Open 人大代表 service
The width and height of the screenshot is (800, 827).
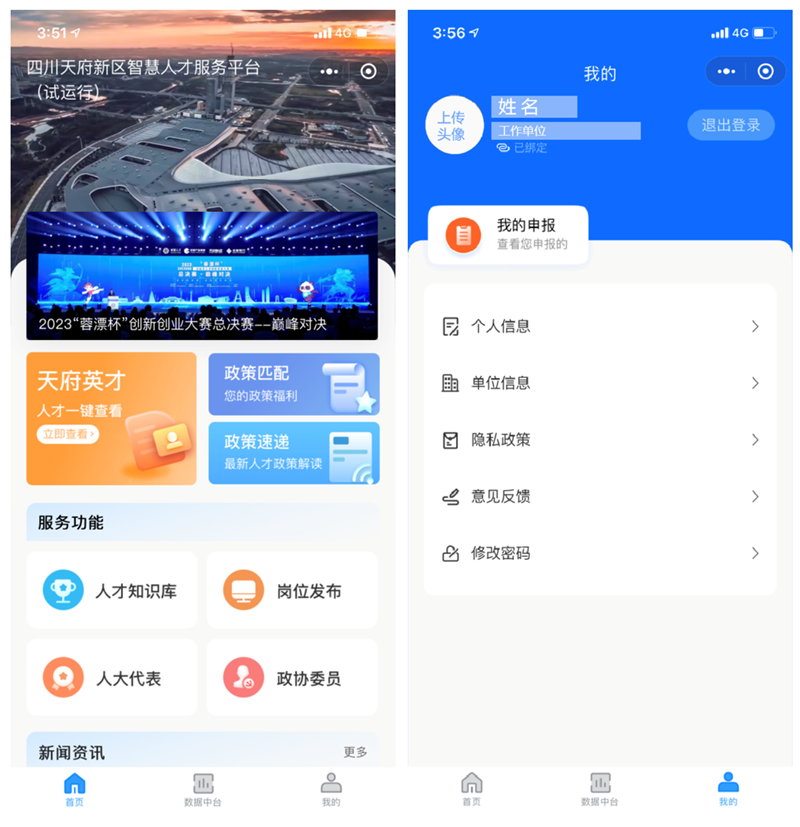click(112, 678)
